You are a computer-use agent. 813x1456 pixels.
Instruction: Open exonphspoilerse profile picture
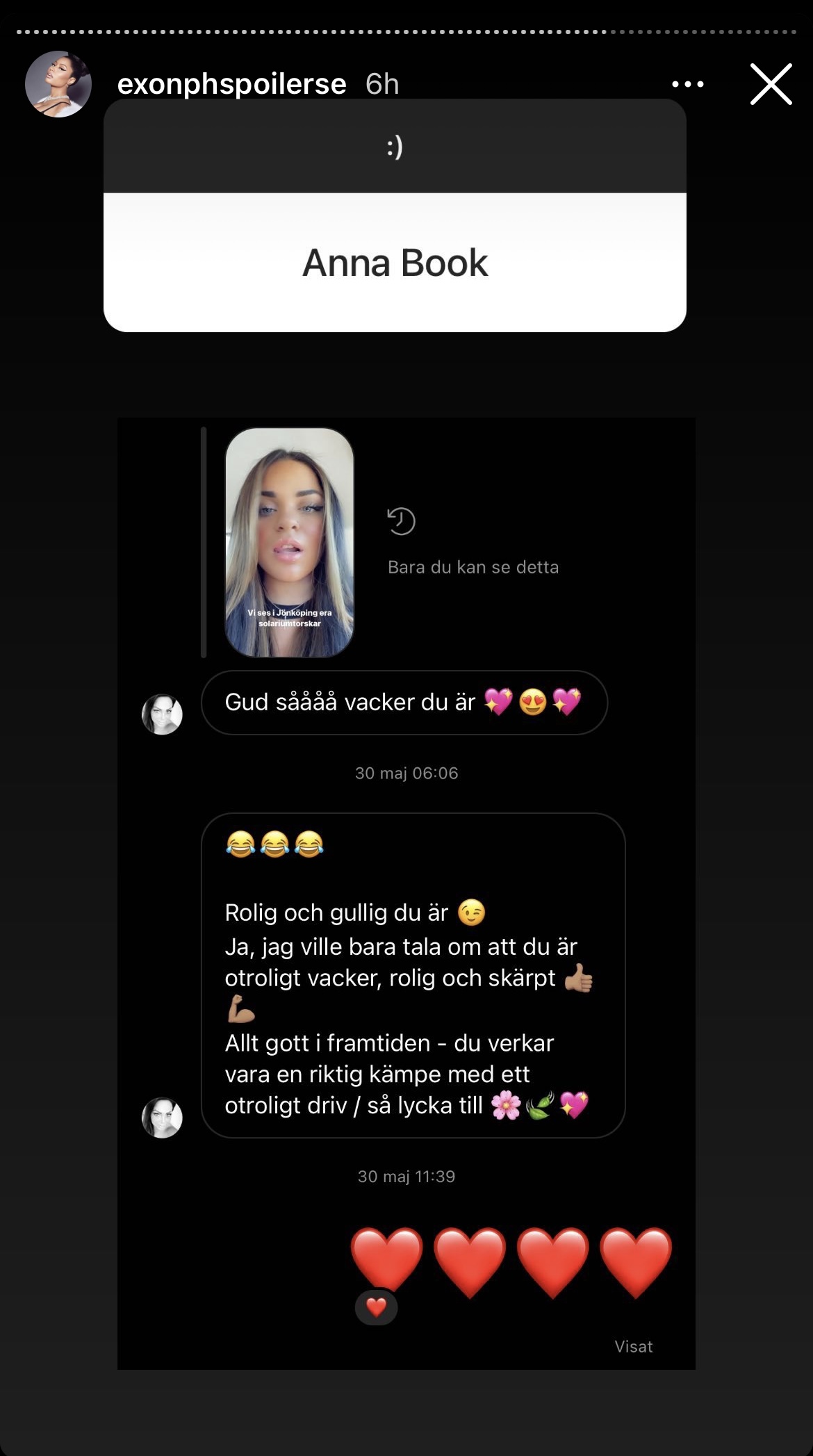click(58, 84)
